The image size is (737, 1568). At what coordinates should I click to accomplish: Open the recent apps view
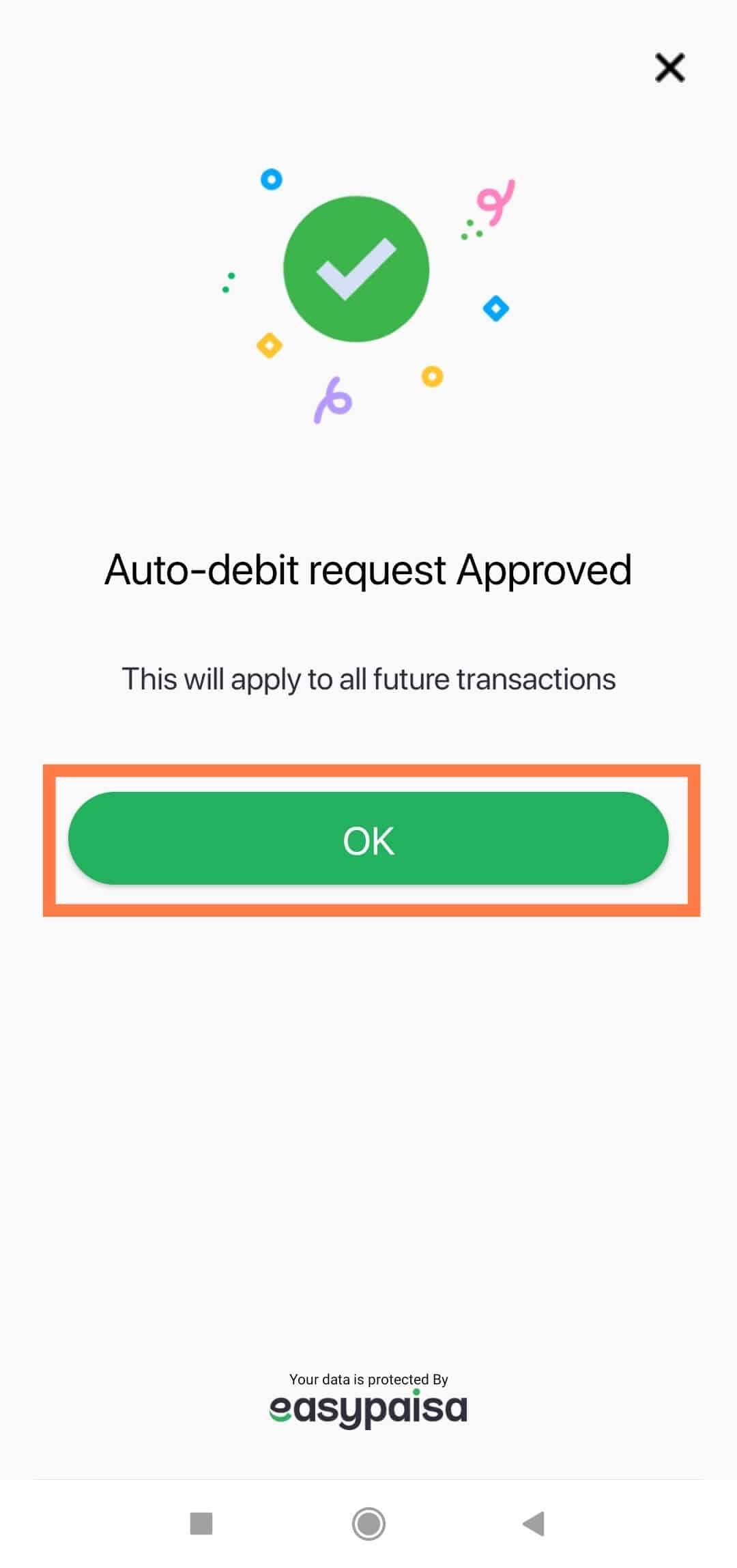point(201,1523)
